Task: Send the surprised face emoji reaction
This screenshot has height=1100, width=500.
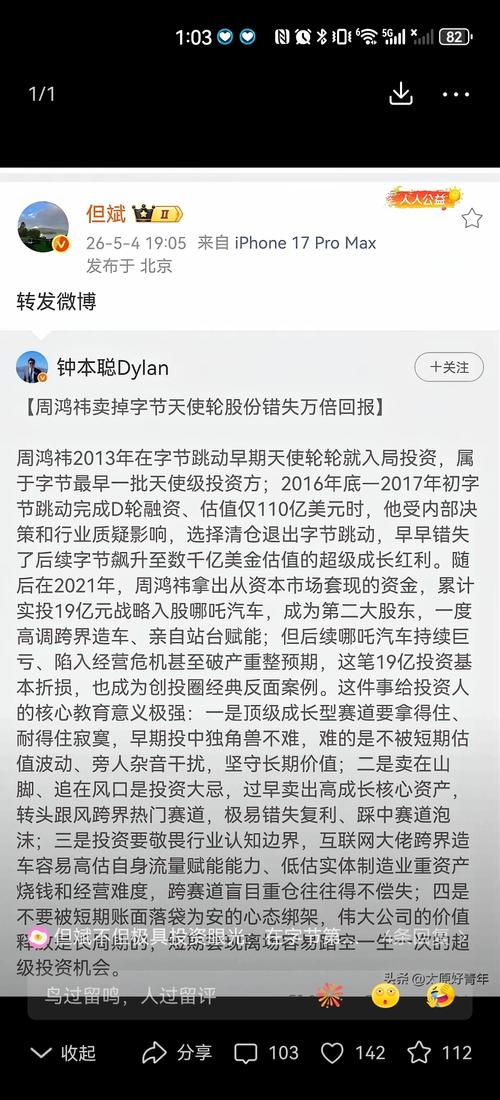Action: 385,995
